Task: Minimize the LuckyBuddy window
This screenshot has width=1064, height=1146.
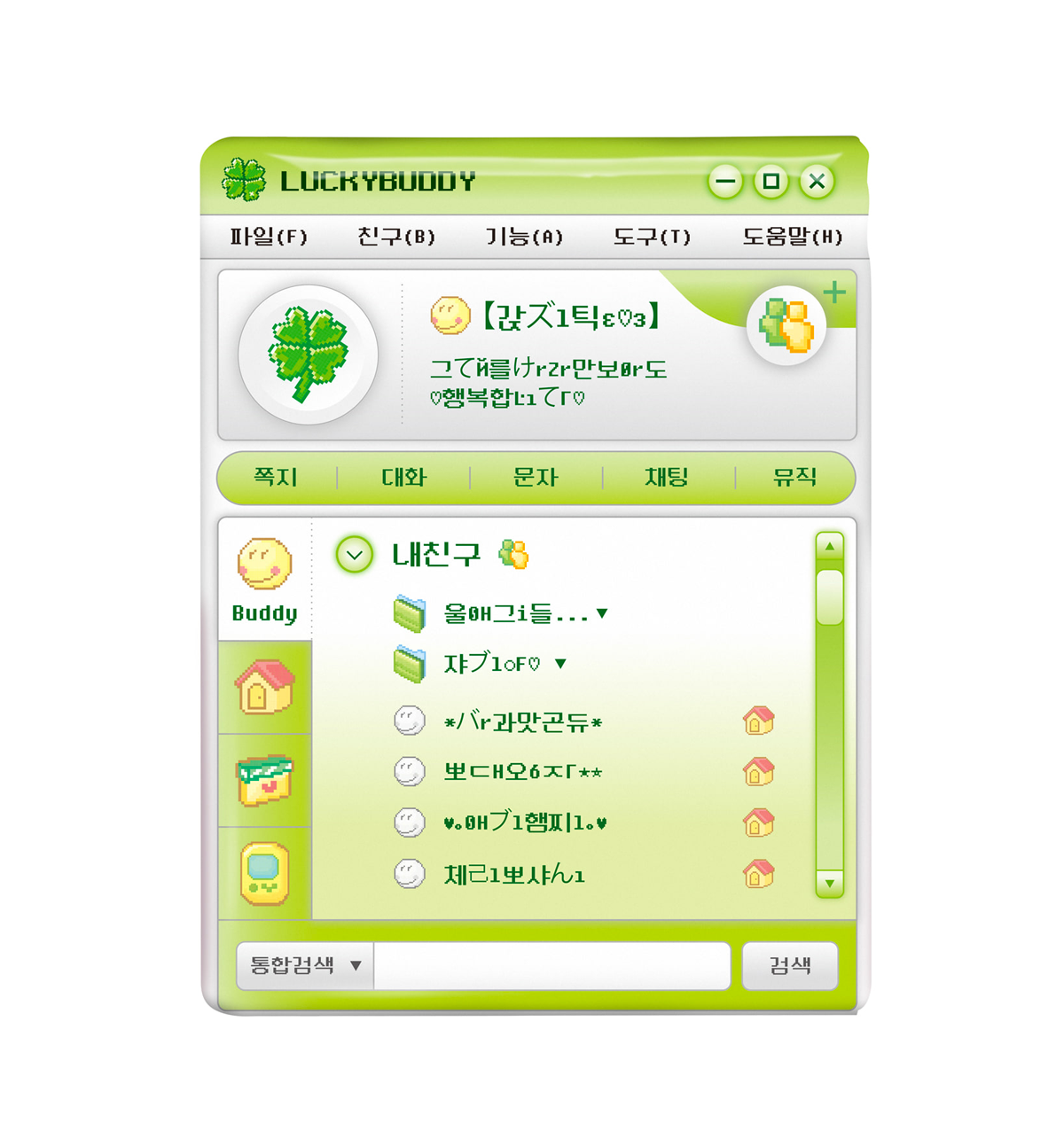Action: tap(725, 183)
